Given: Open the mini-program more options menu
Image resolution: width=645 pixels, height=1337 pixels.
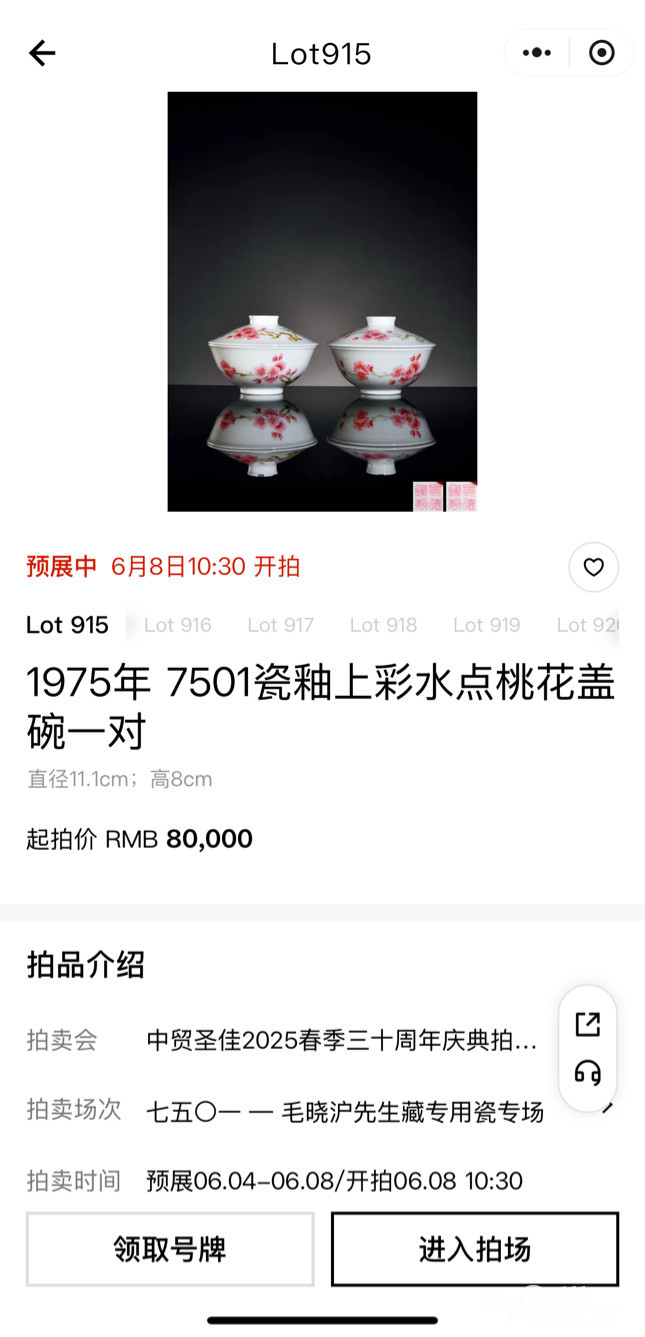Looking at the screenshot, I should (537, 53).
